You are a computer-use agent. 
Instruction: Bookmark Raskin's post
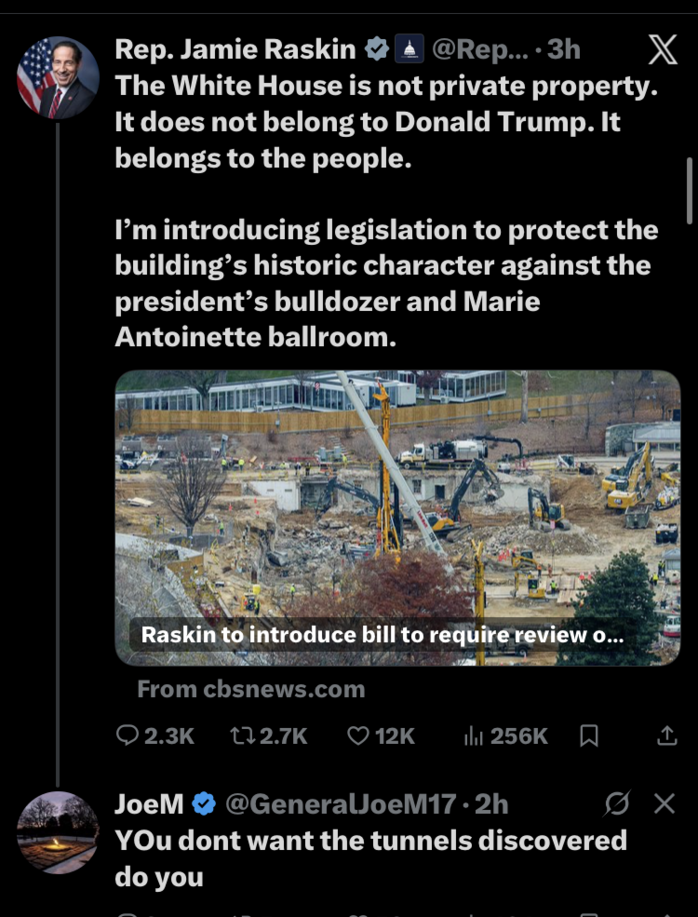(589, 736)
